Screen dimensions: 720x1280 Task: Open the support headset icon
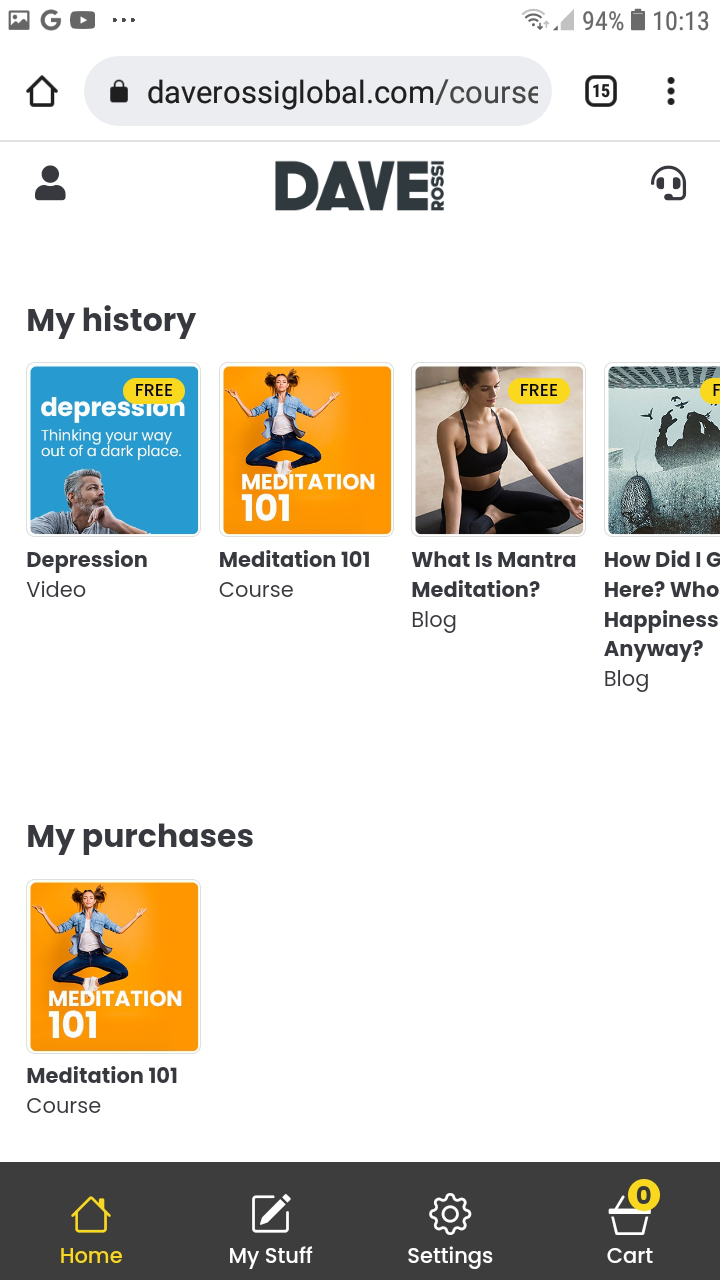pos(668,184)
